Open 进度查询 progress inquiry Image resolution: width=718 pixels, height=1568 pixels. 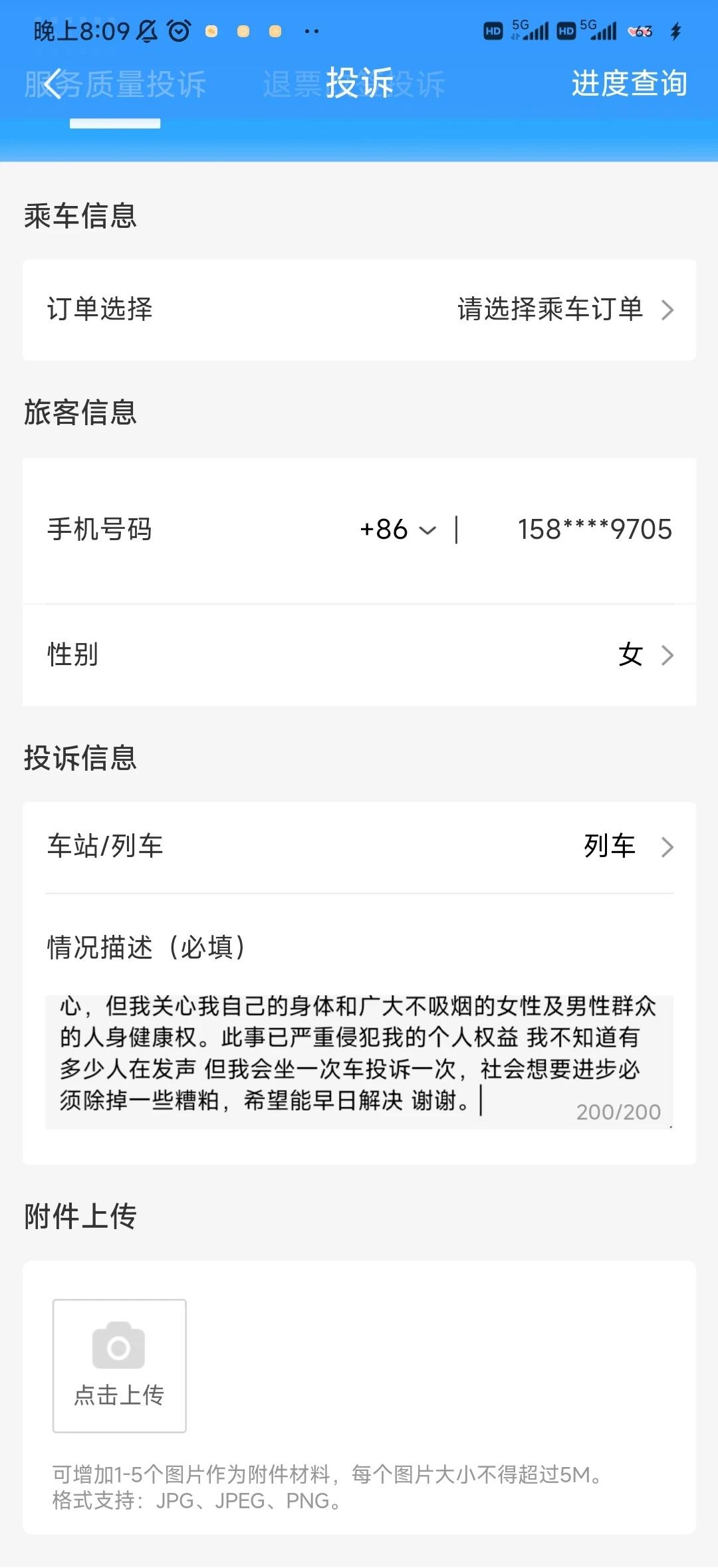point(629,83)
